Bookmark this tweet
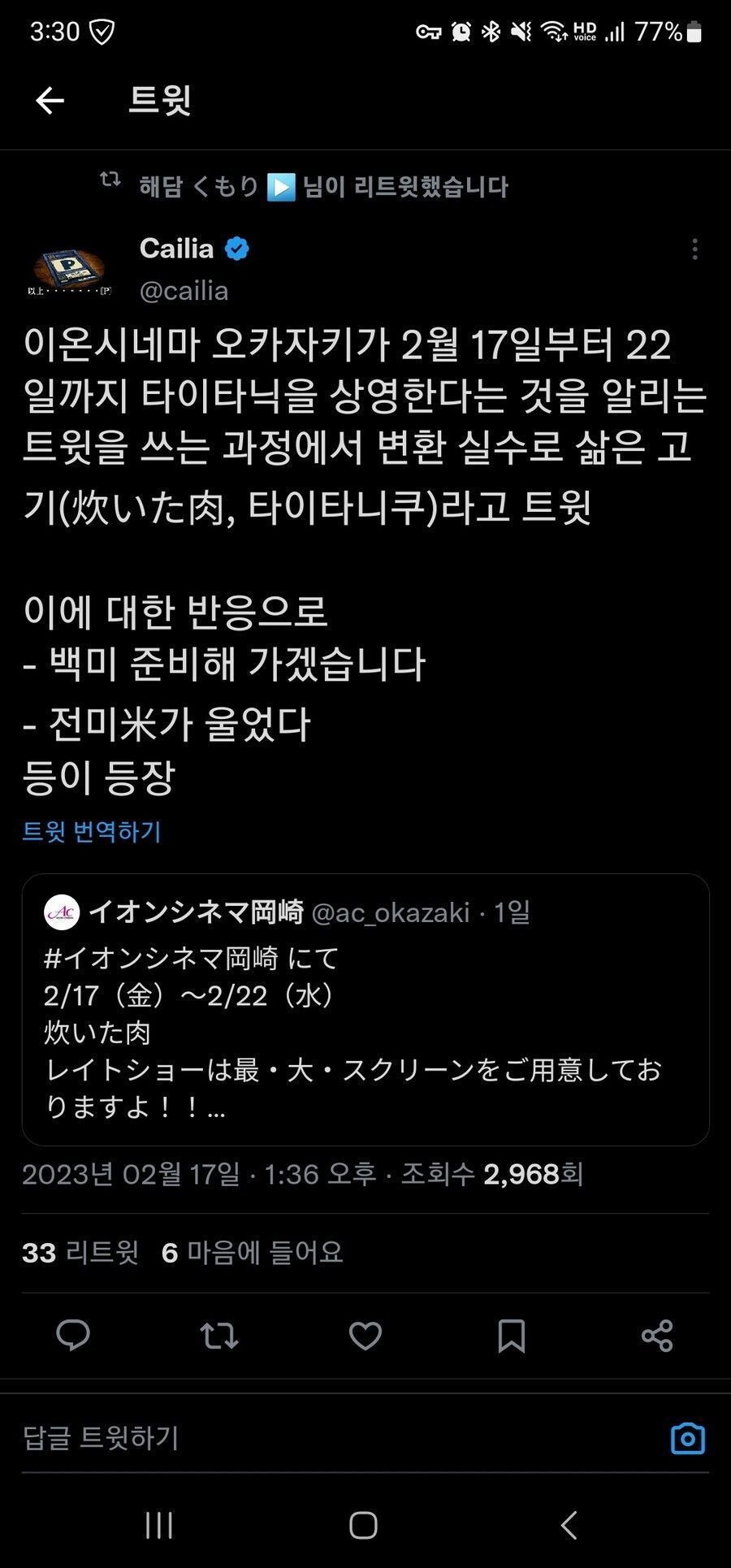The width and height of the screenshot is (731, 1568). 511,1336
